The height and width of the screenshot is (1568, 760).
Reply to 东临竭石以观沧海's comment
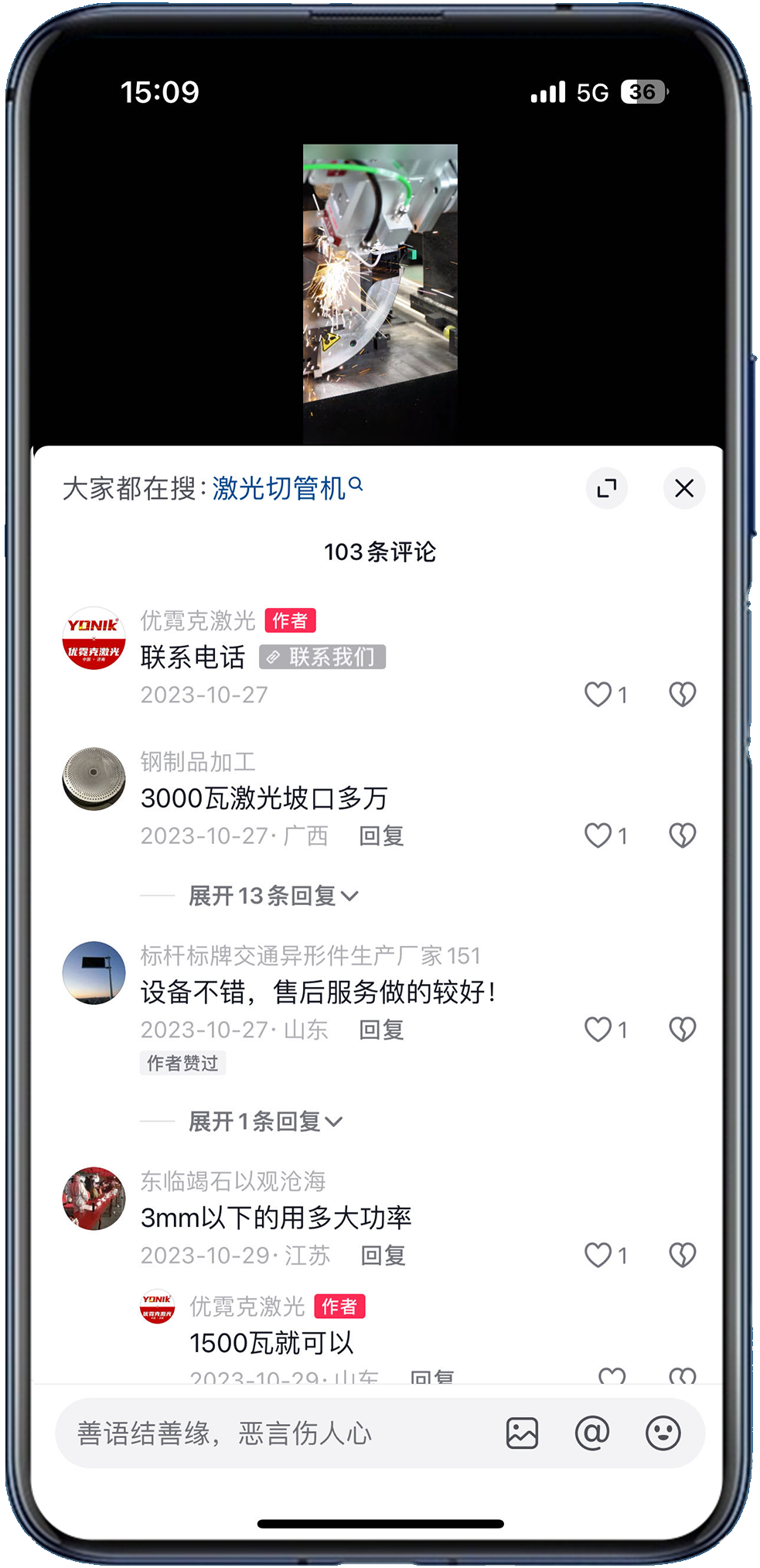383,1255
